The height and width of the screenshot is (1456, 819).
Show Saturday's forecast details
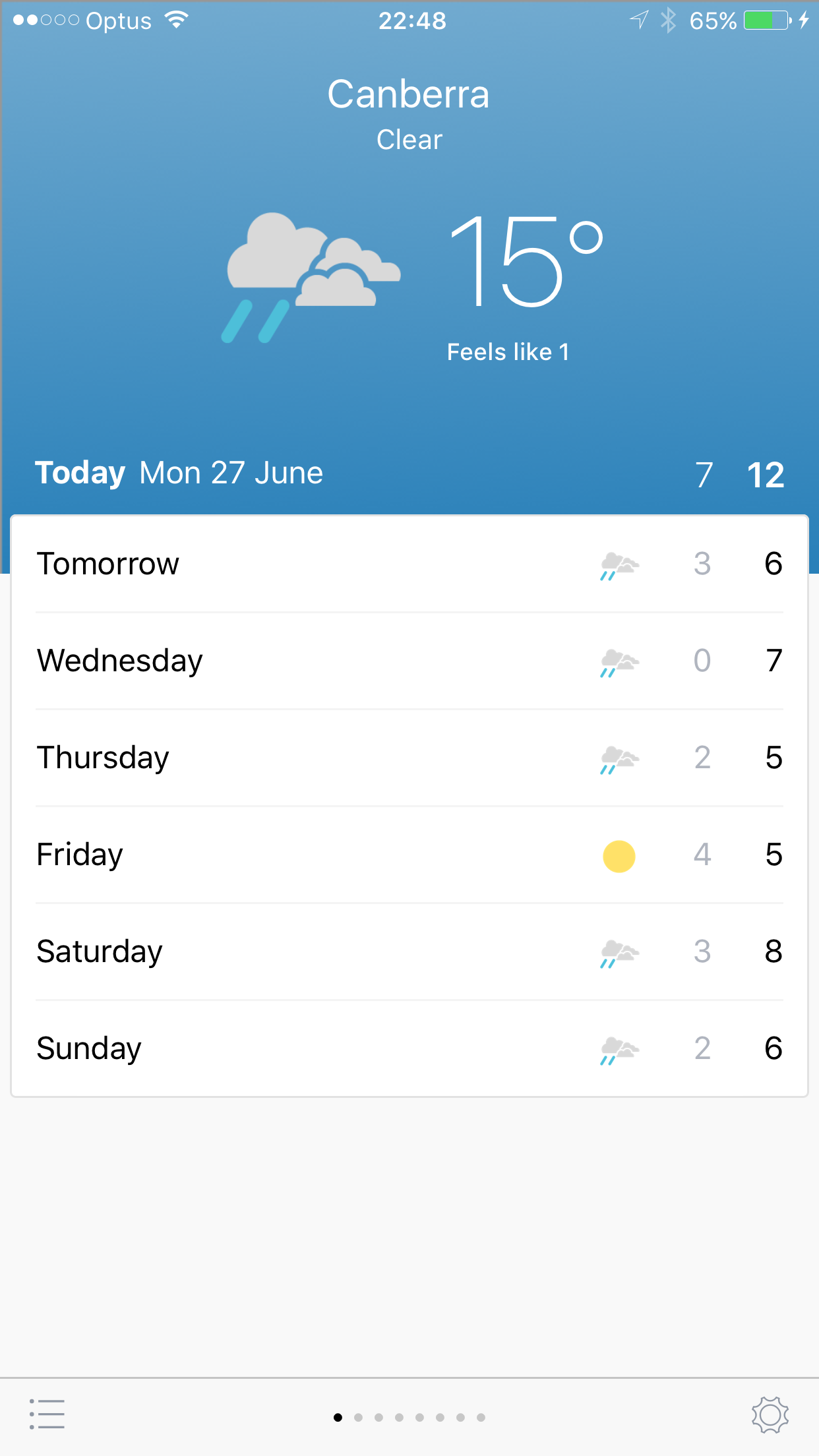point(409,952)
